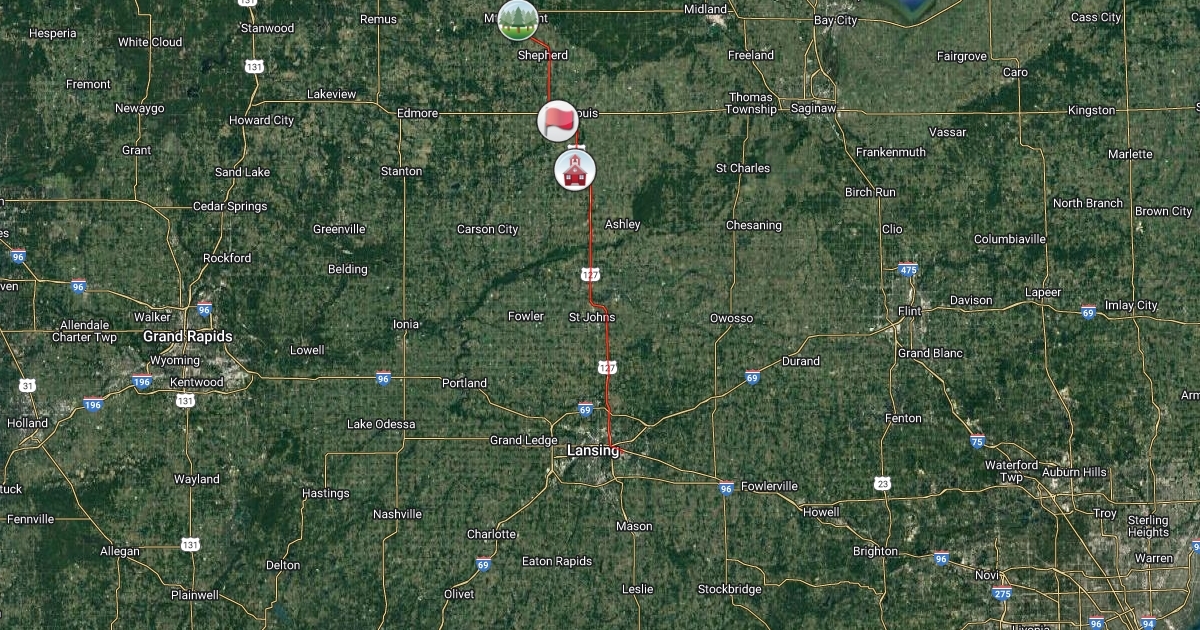Open the red schoolhouse map marker
Viewport: 1200px width, 630px height.
coord(574,169)
